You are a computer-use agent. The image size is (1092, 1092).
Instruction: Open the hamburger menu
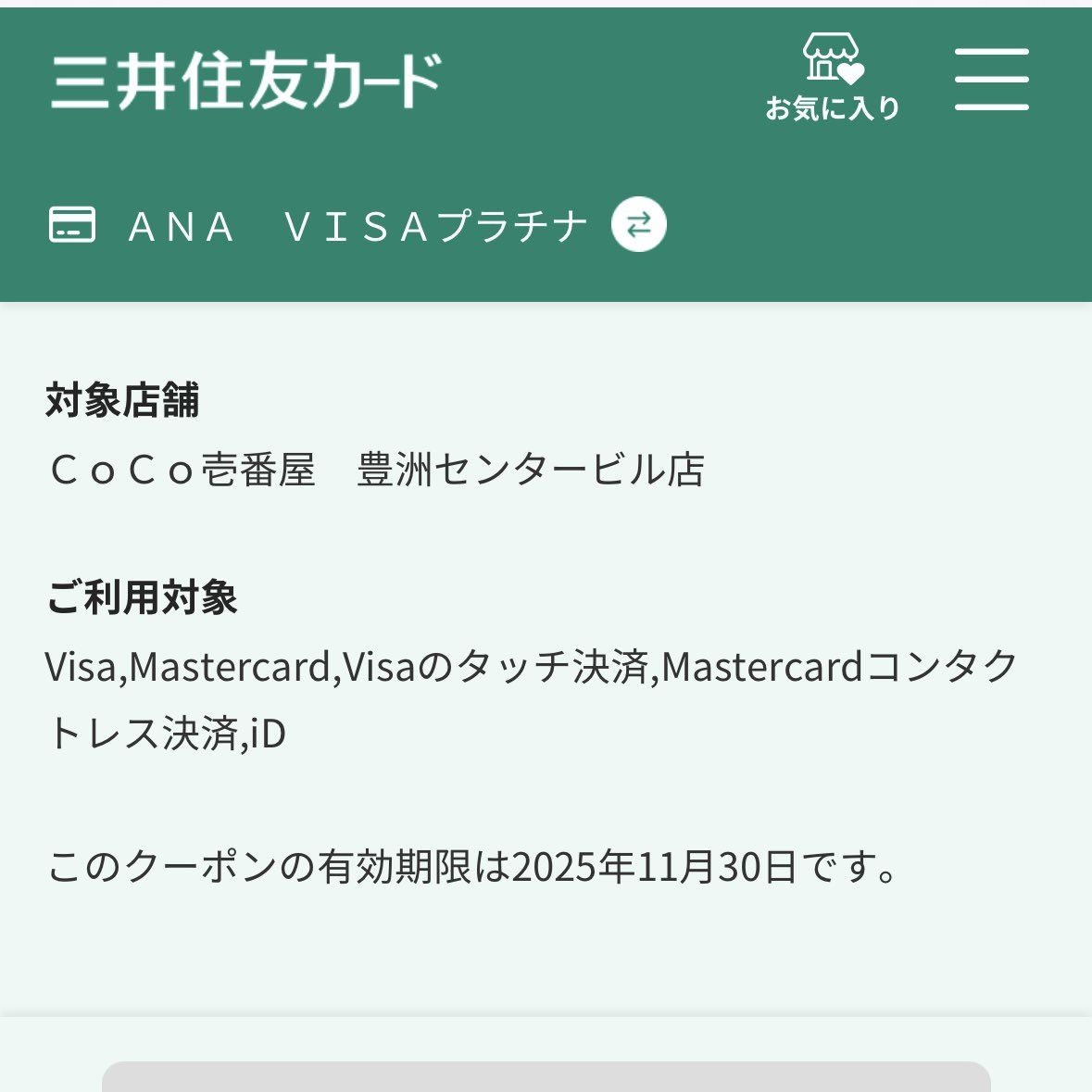[991, 80]
